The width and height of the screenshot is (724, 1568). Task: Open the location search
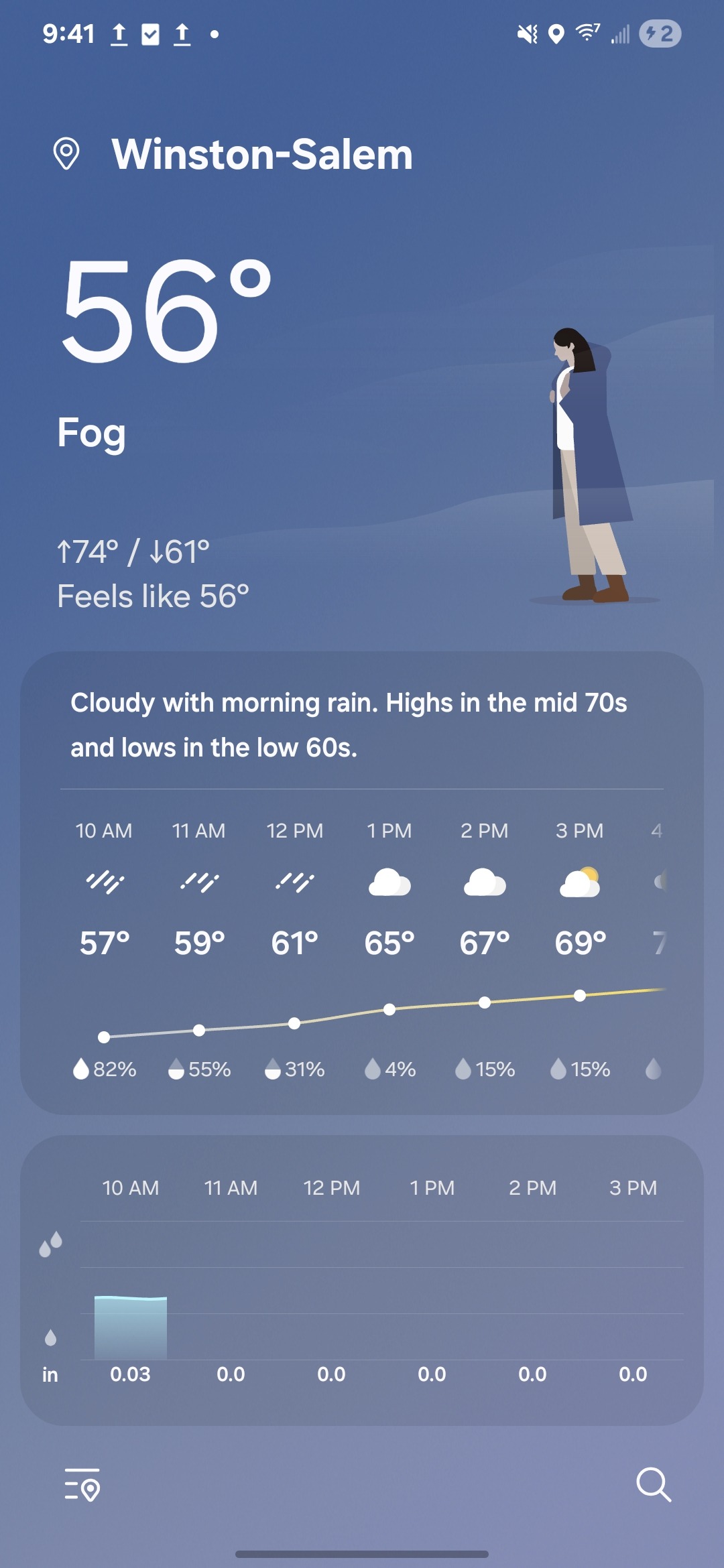point(653,1485)
